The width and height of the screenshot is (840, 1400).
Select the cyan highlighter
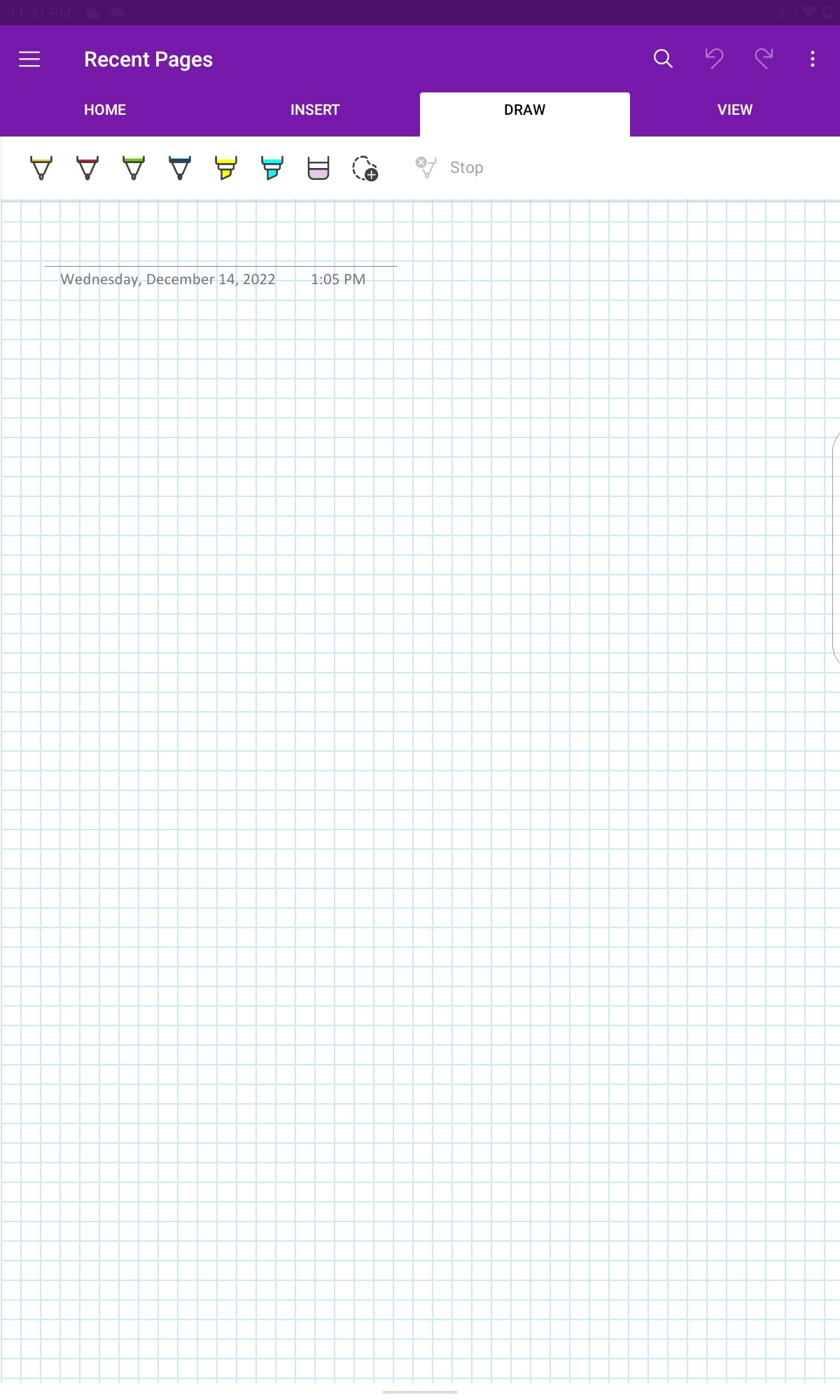click(x=272, y=168)
